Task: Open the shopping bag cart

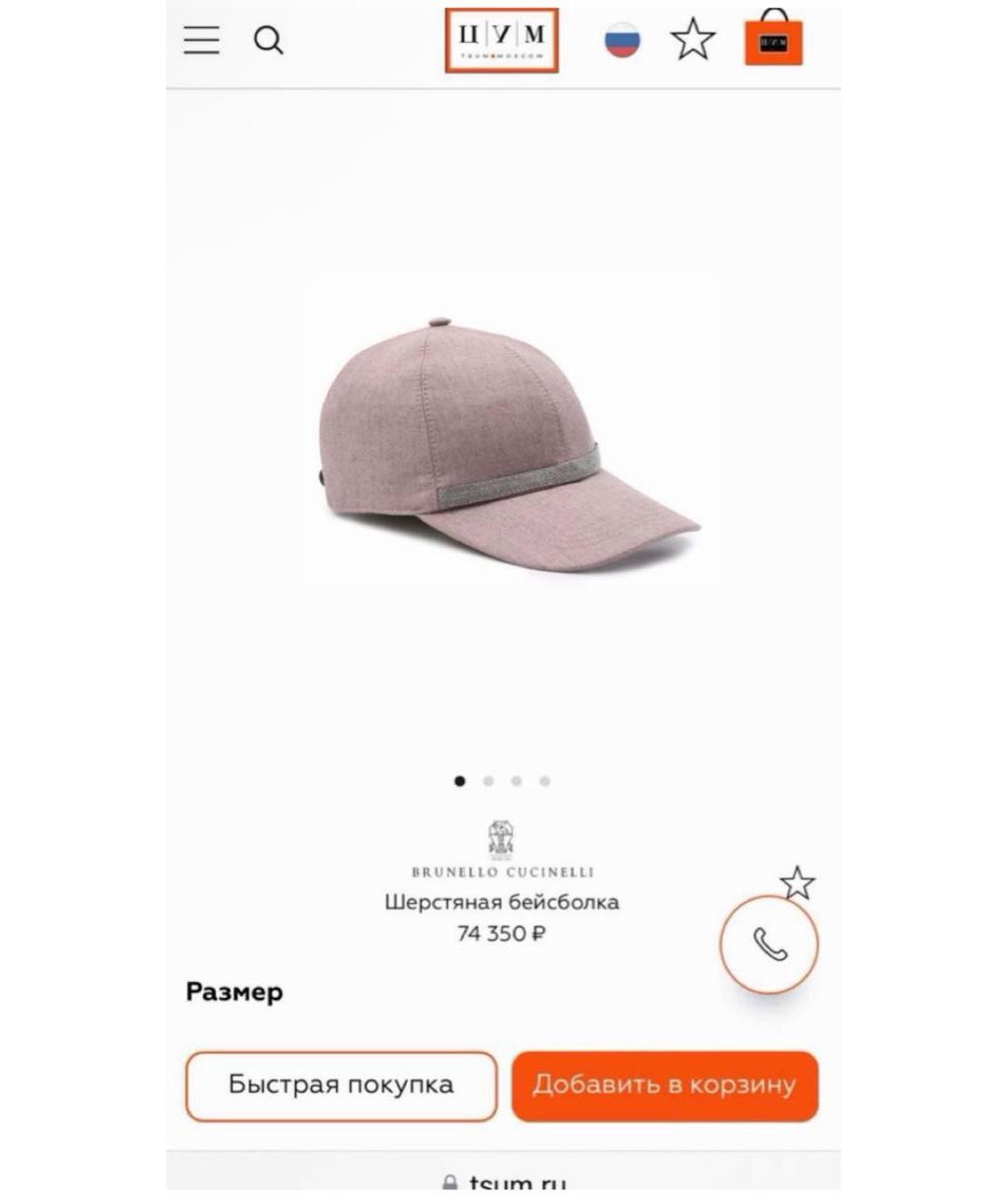Action: tap(773, 39)
